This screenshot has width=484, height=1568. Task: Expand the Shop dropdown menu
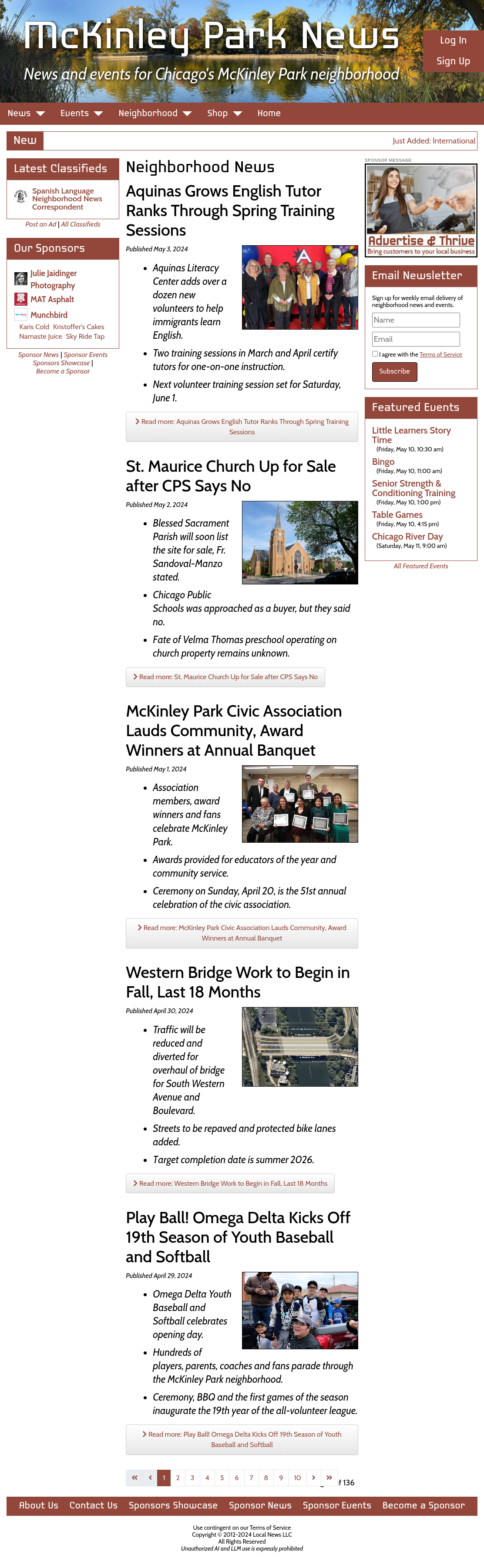click(x=224, y=113)
